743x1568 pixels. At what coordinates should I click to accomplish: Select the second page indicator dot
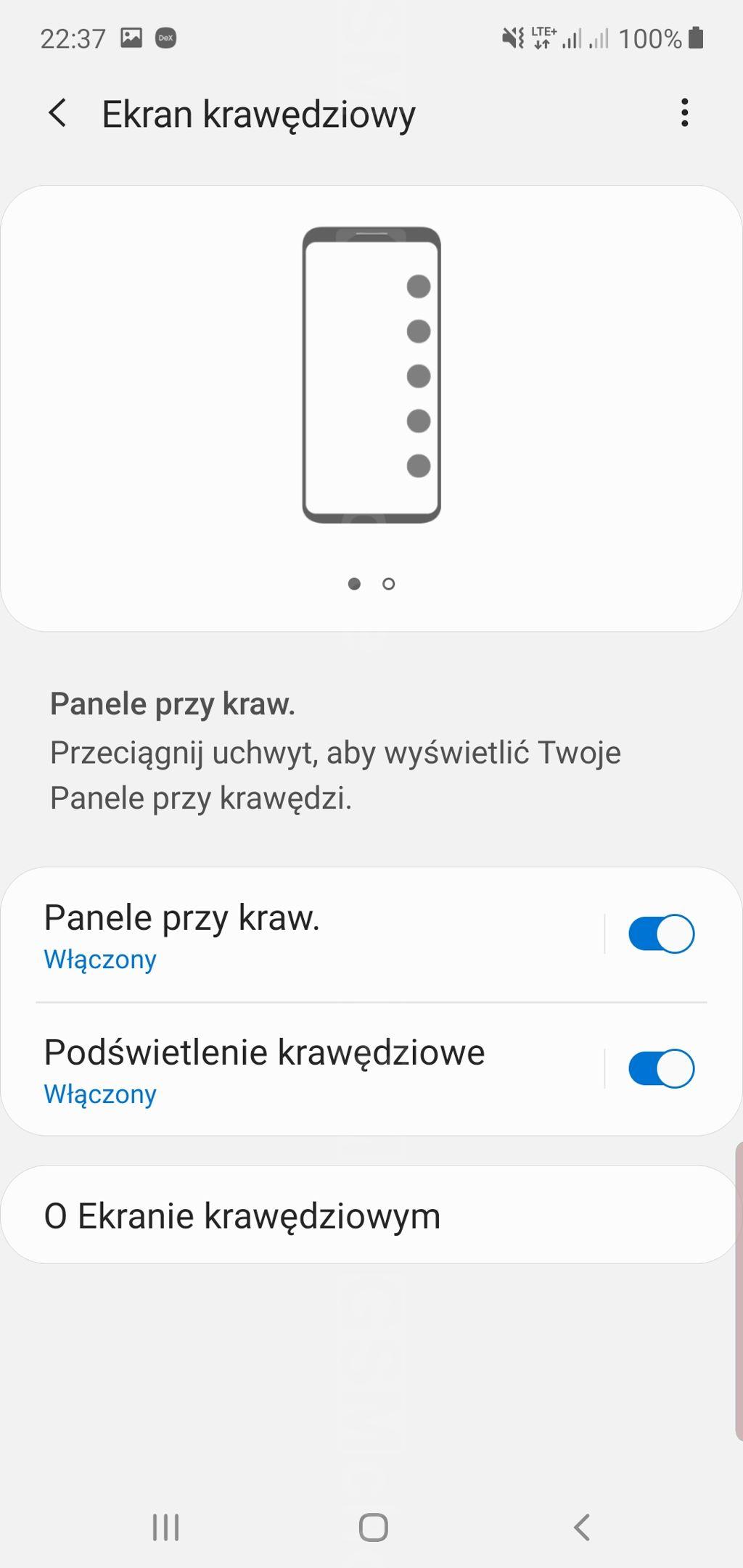coord(389,585)
